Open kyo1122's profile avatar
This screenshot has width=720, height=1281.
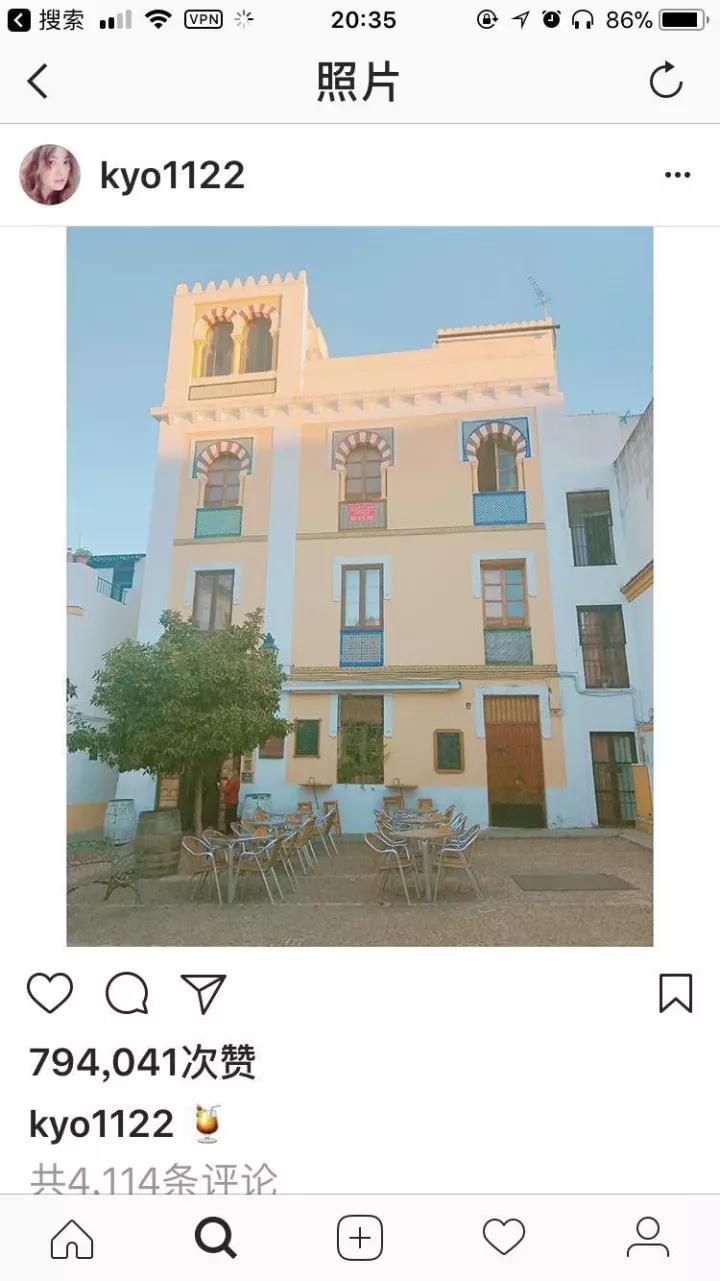(50, 175)
